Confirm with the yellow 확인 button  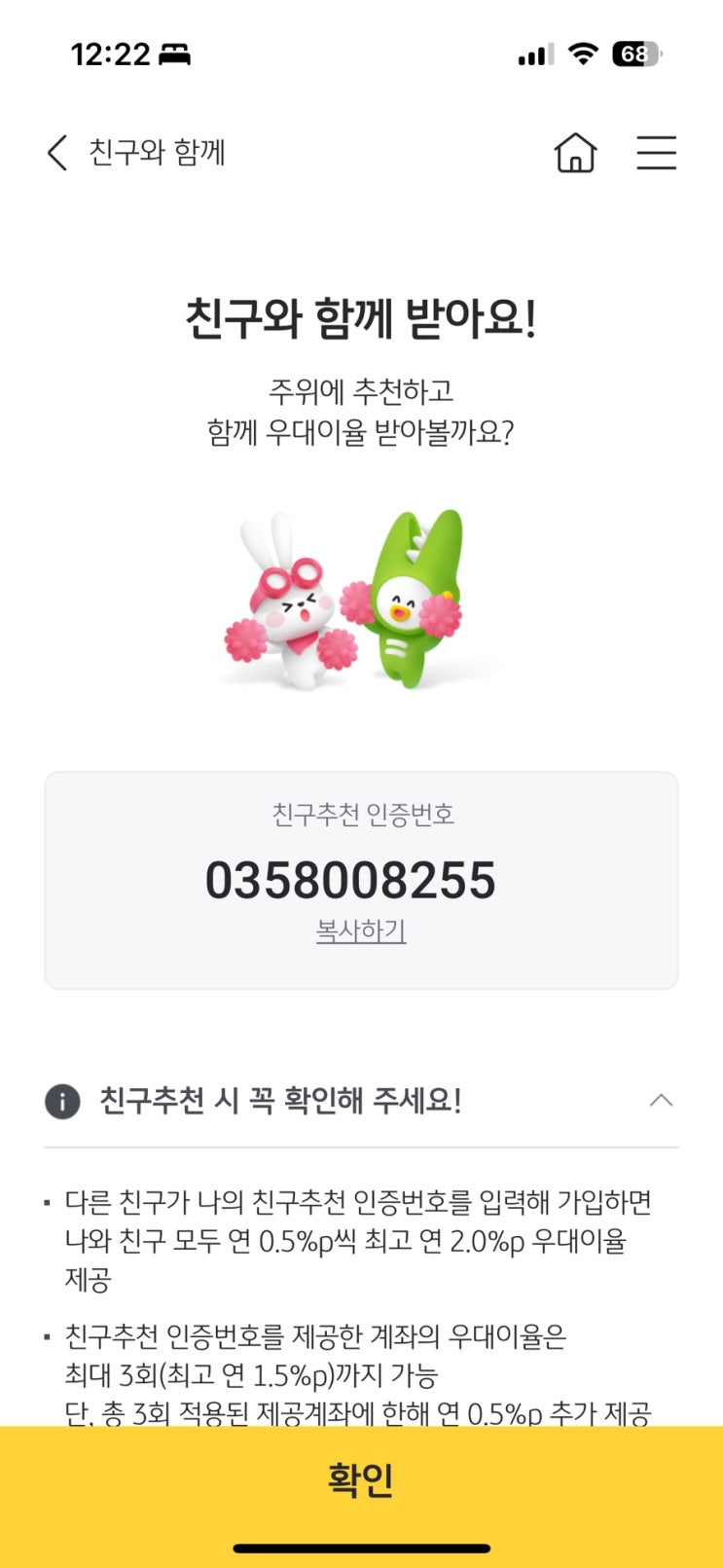pyautogui.click(x=361, y=1479)
